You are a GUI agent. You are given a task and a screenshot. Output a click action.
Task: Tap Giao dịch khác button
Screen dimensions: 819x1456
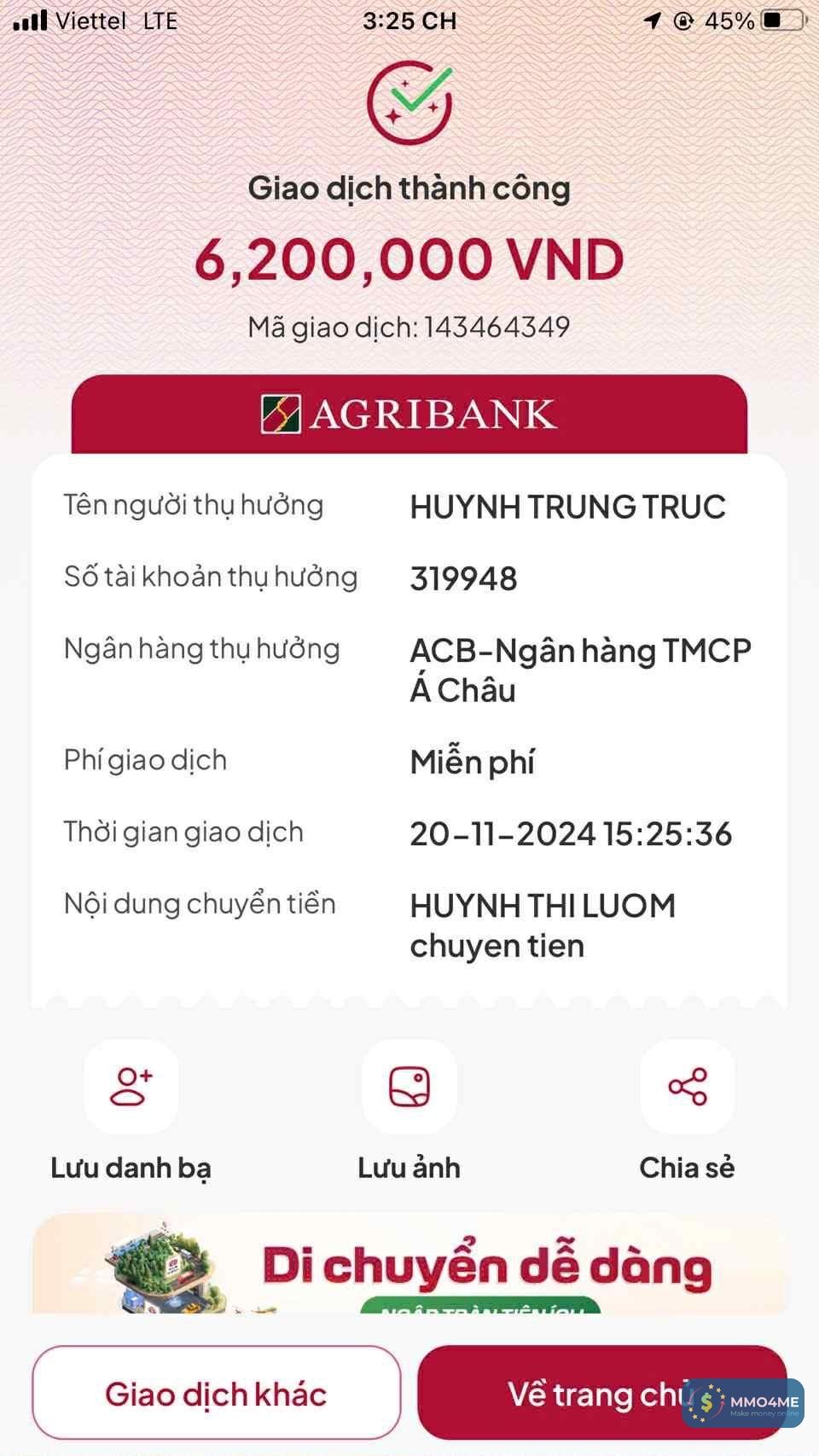click(x=216, y=1395)
